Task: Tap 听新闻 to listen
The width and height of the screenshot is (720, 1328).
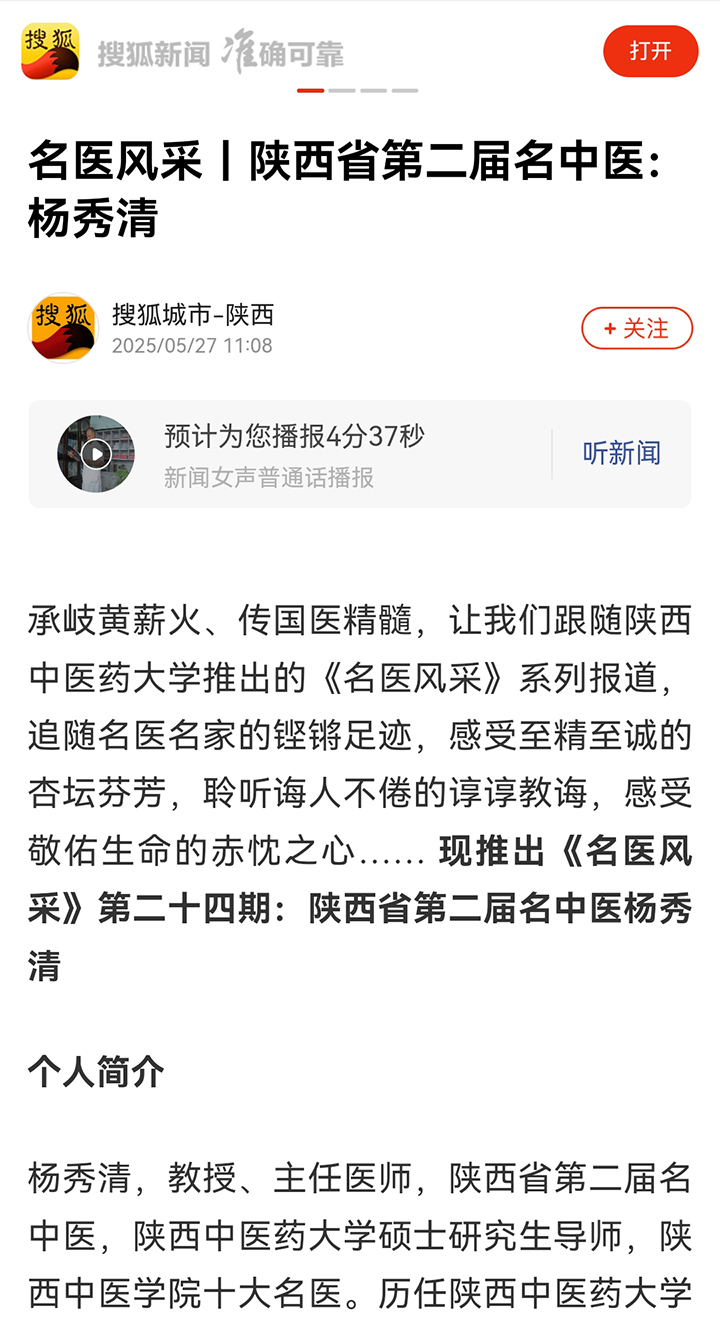Action: [621, 453]
